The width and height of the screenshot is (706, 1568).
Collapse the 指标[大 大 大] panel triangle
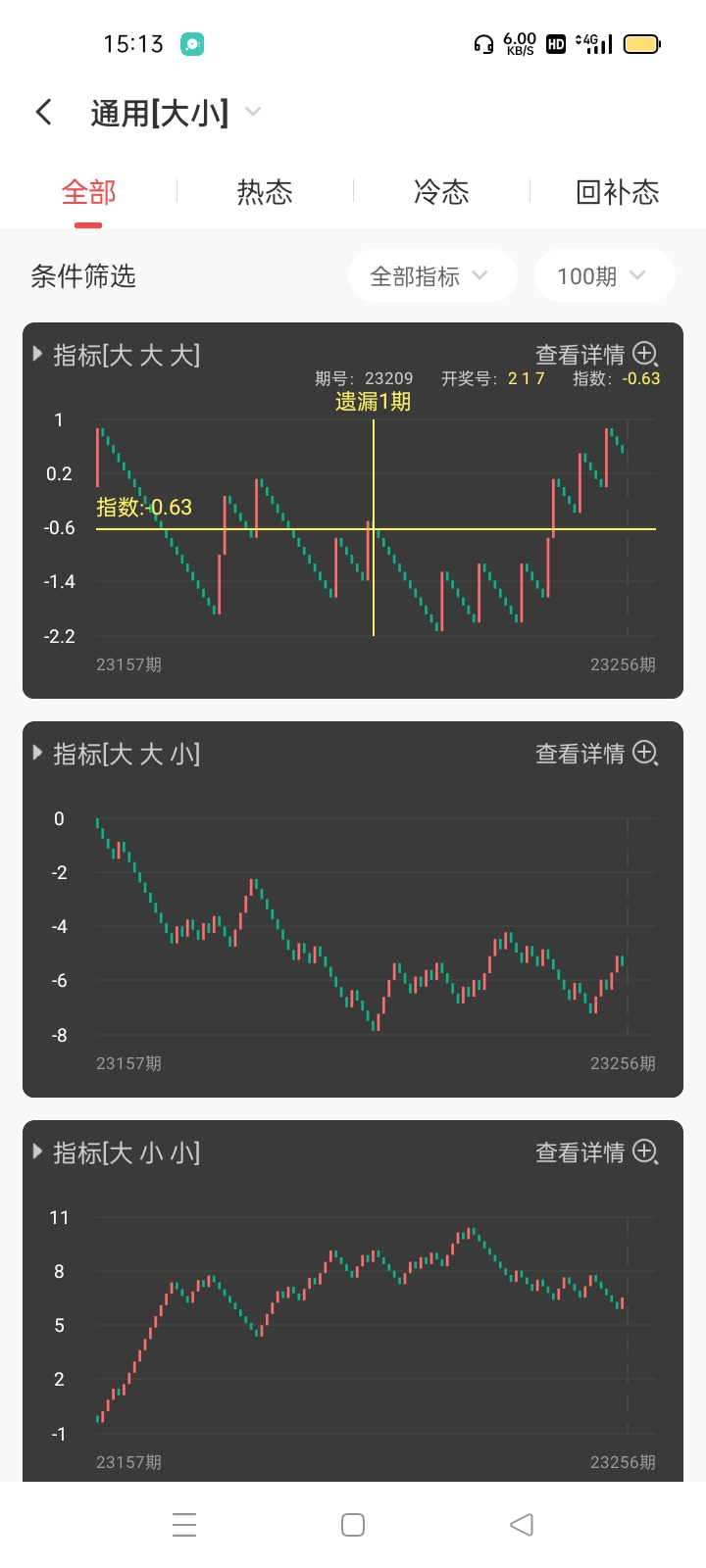(37, 355)
